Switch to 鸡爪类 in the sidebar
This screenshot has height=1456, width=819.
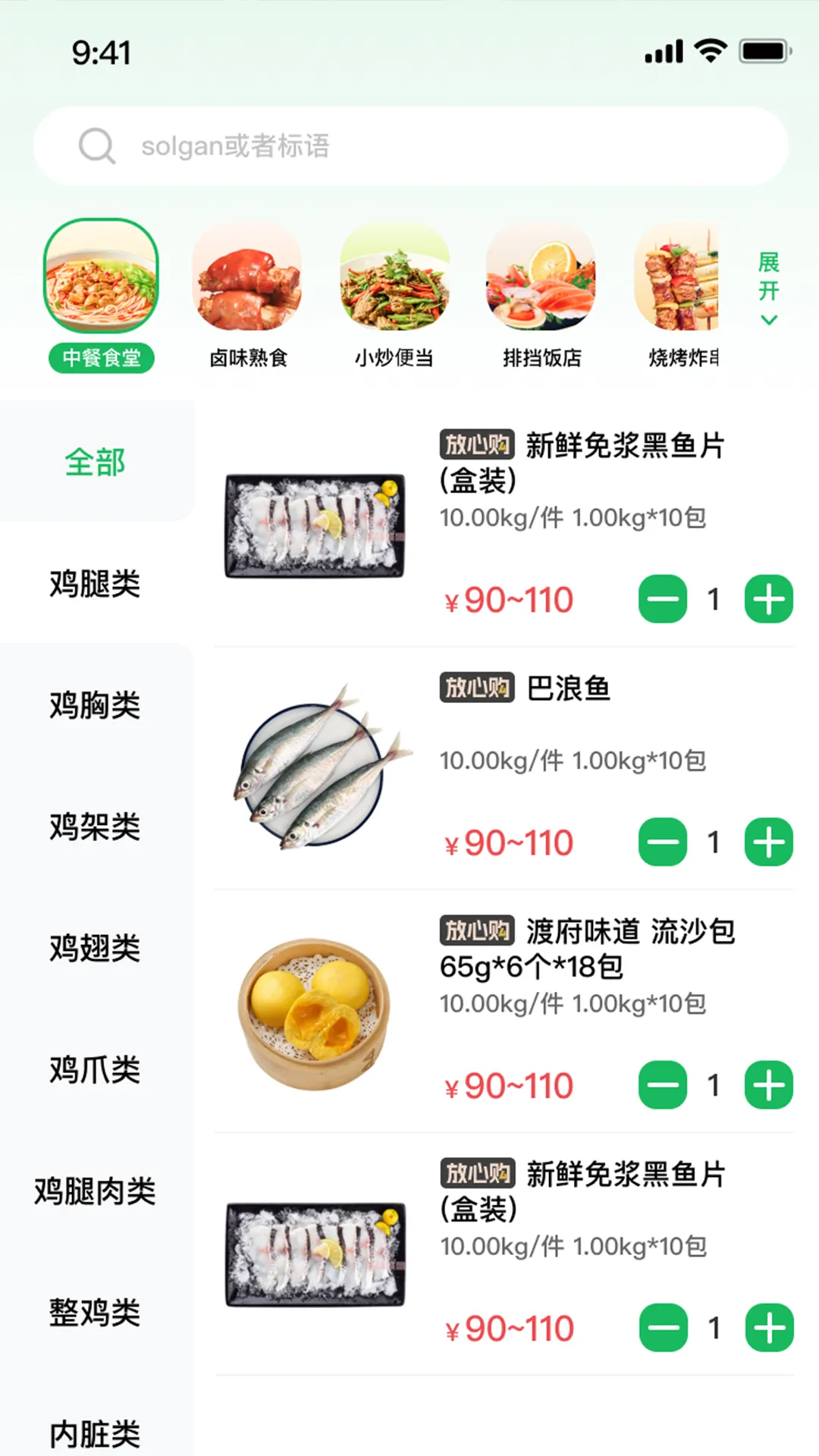(95, 1069)
